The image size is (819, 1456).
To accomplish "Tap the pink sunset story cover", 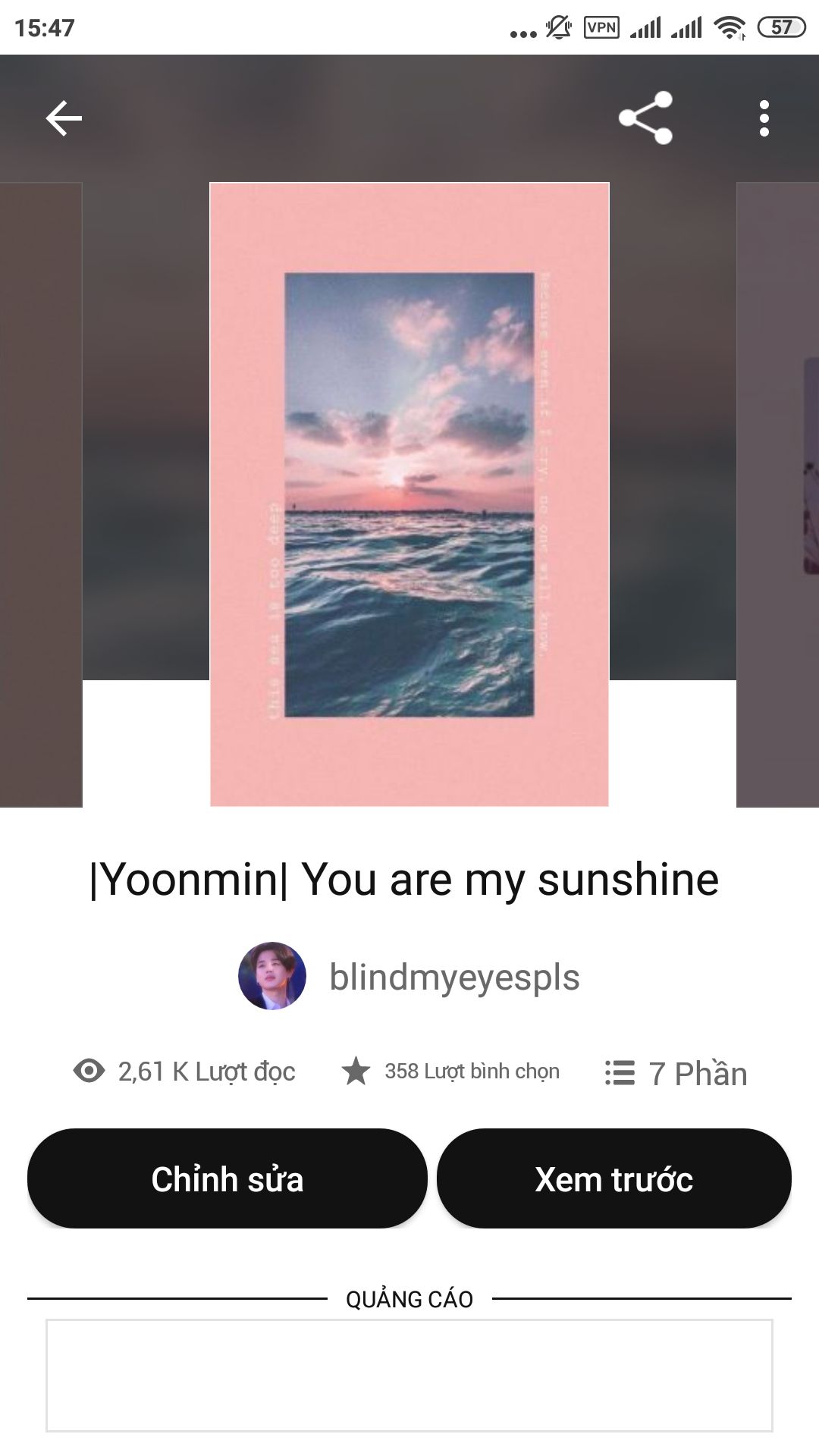I will [x=409, y=494].
